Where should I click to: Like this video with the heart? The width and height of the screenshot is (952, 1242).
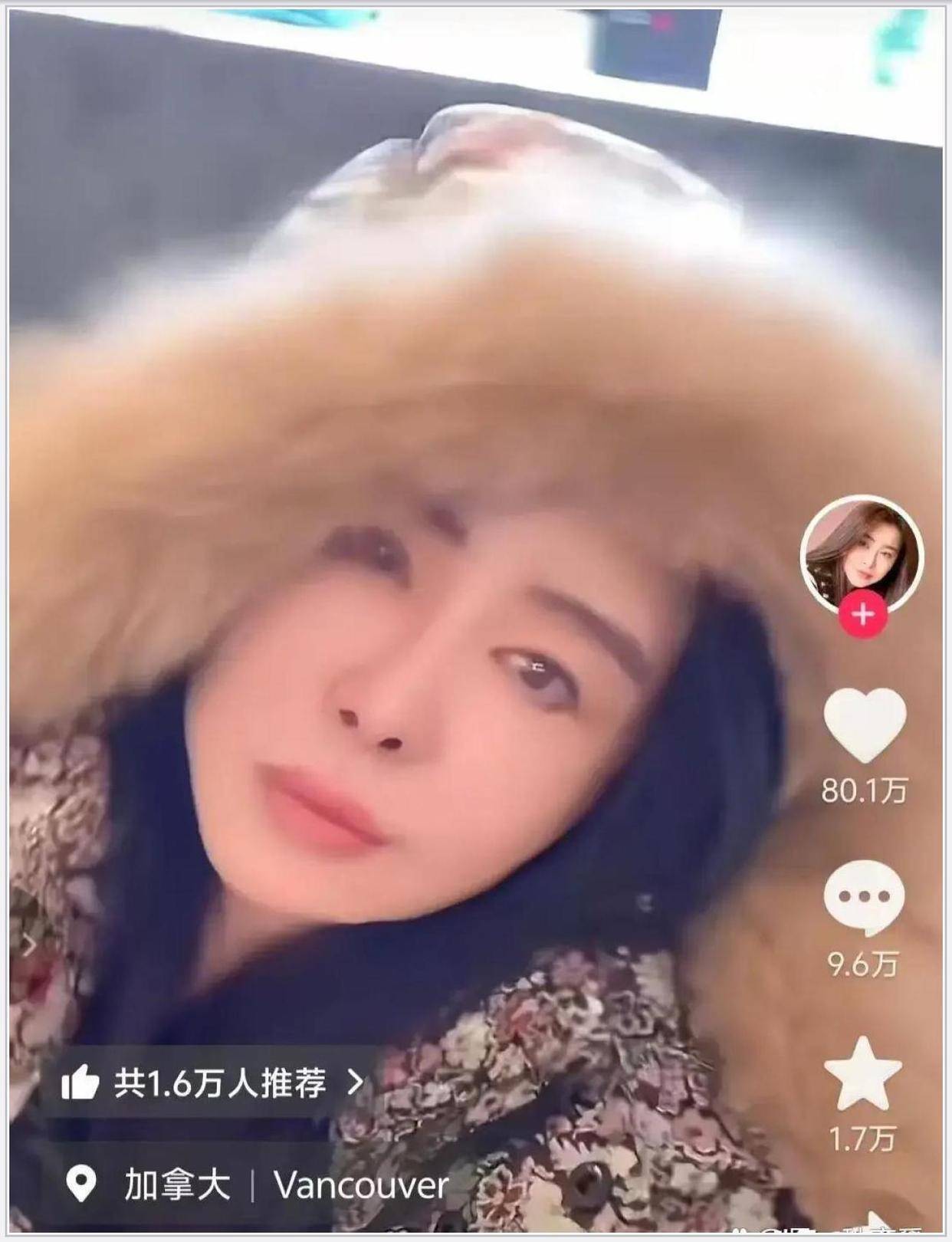pyautogui.click(x=865, y=724)
